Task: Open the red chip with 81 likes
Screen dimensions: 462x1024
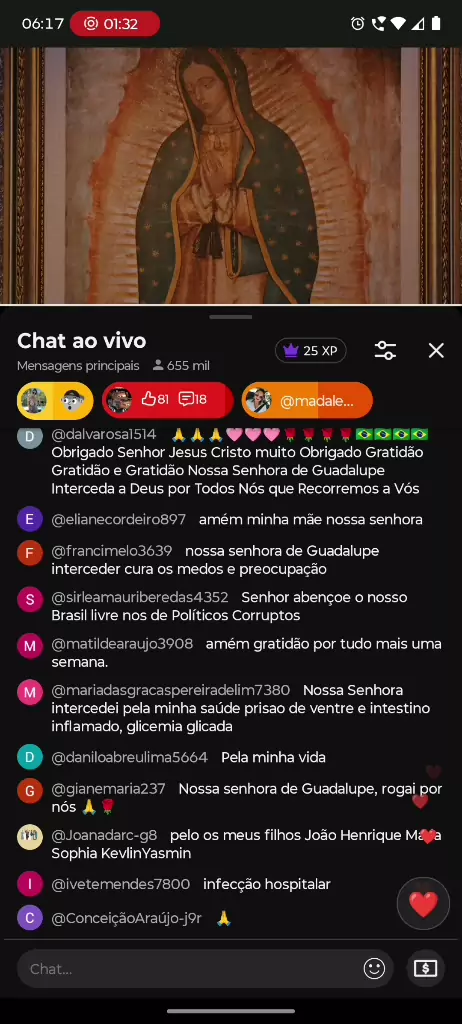Action: (167, 400)
